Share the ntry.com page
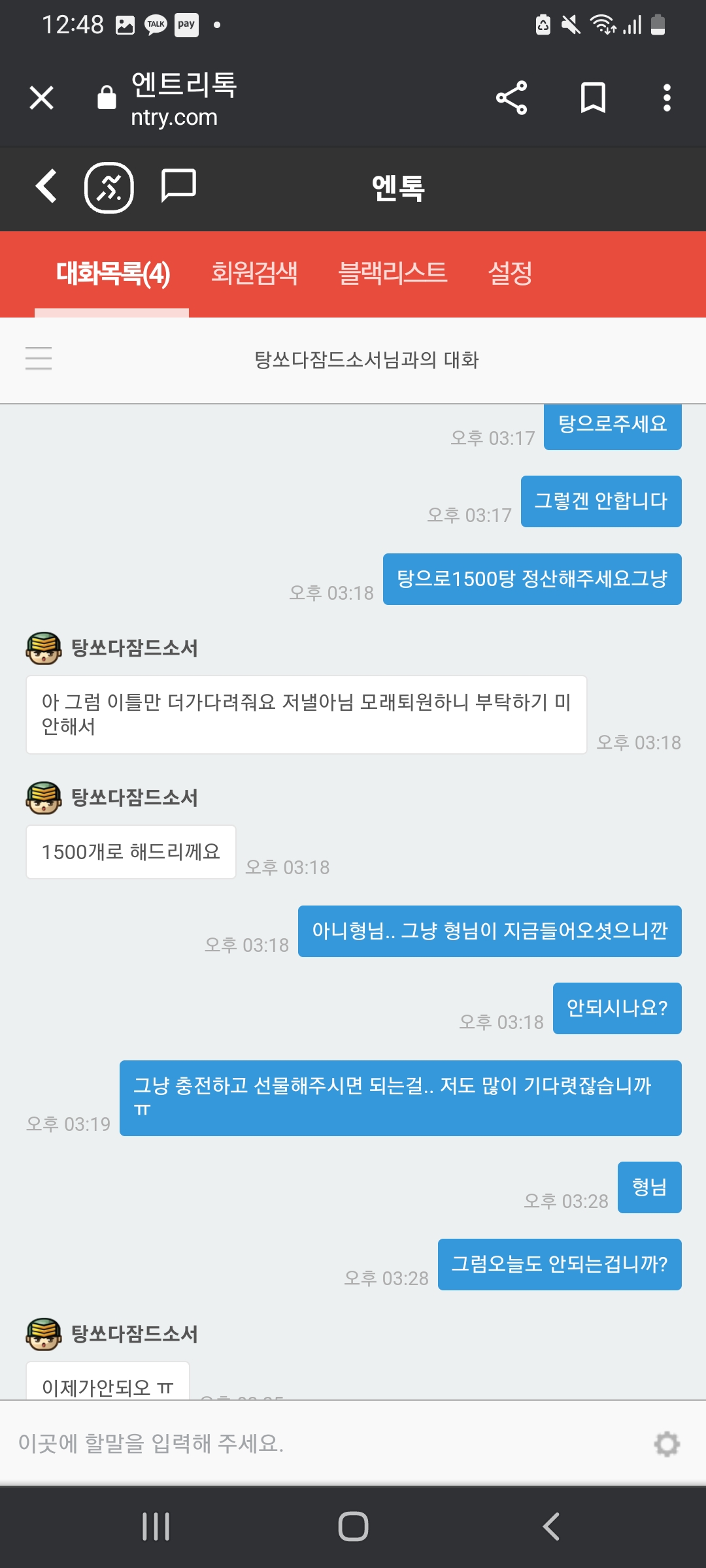Viewport: 706px width, 1568px height. click(511, 99)
